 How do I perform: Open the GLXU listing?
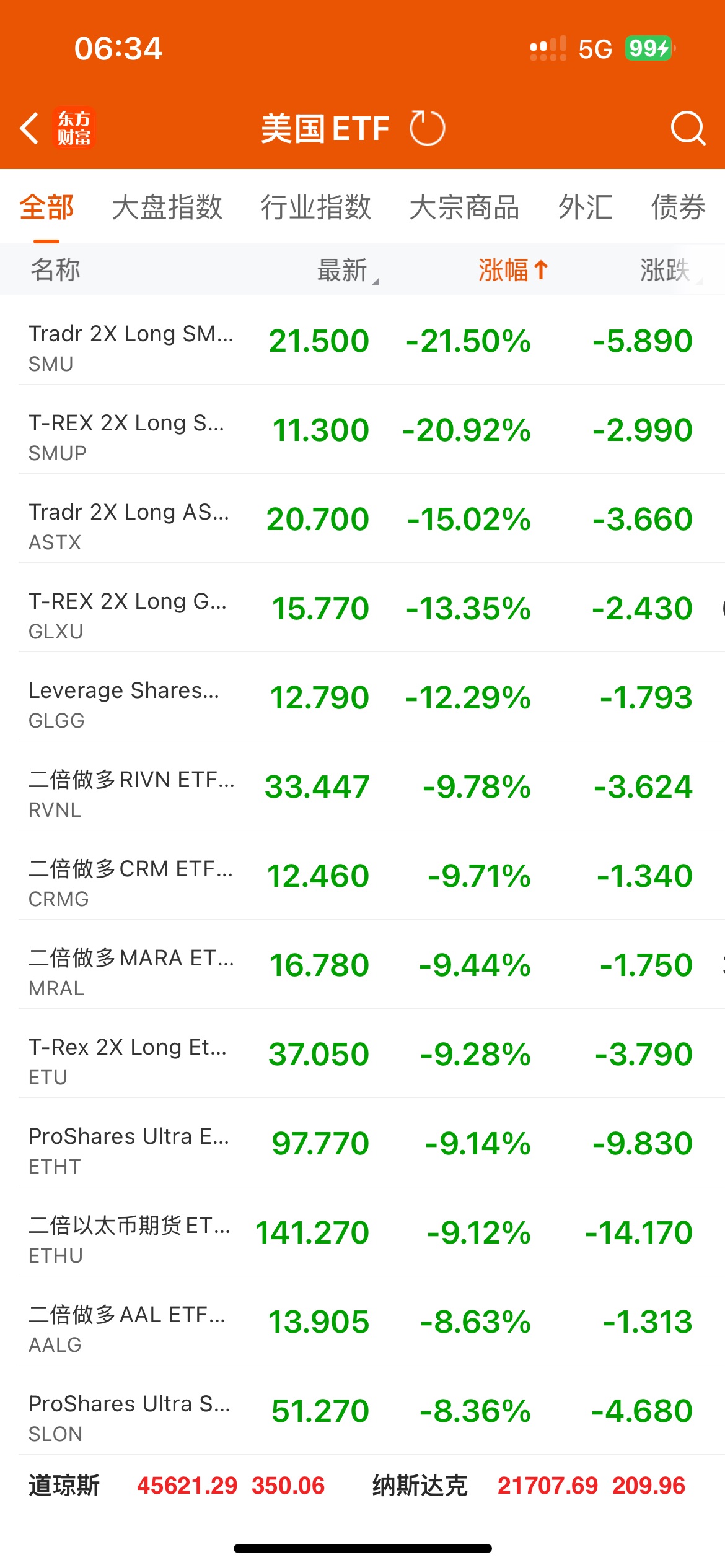point(362,608)
